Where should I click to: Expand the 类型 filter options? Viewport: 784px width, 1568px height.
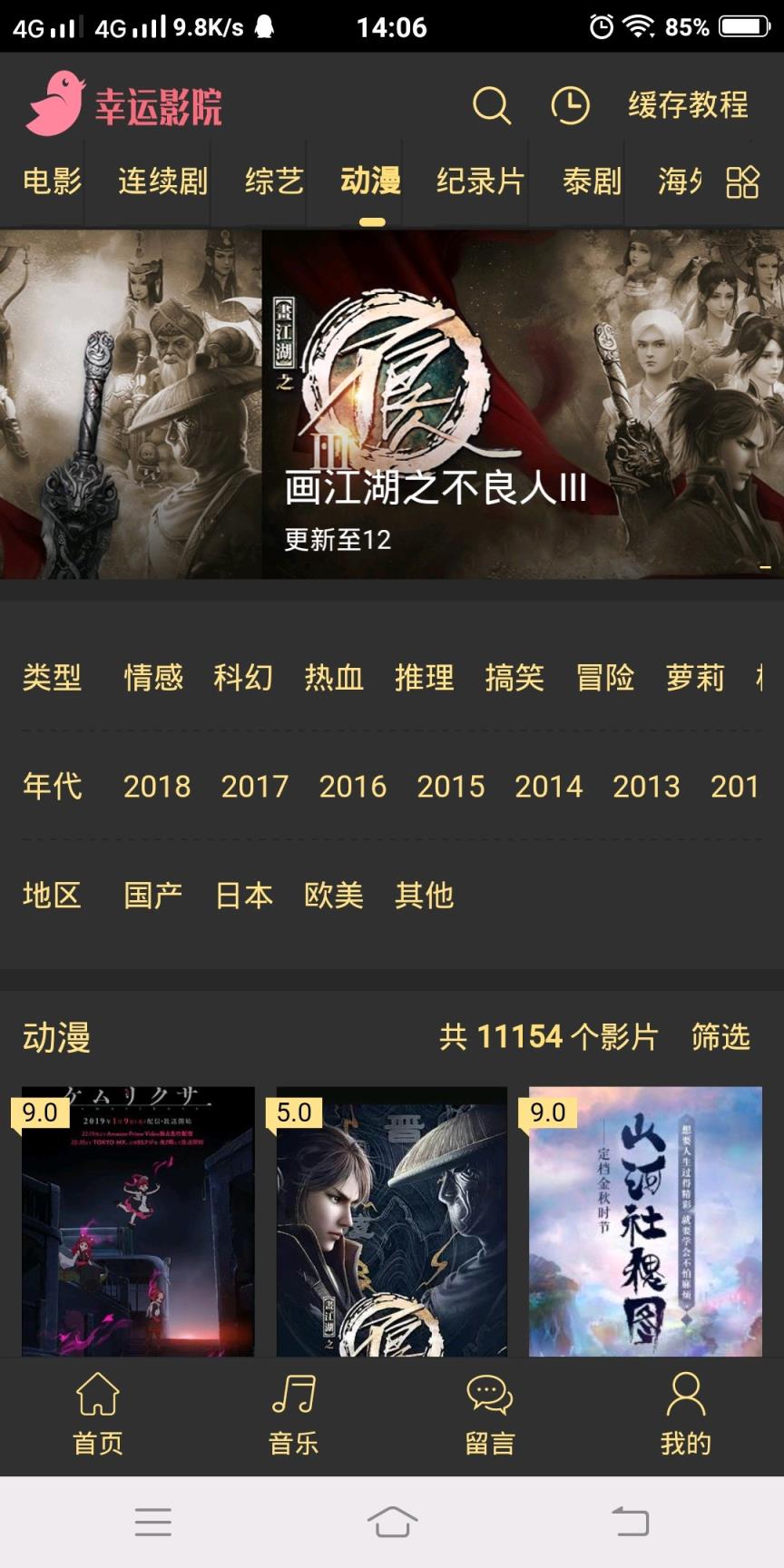(x=53, y=678)
